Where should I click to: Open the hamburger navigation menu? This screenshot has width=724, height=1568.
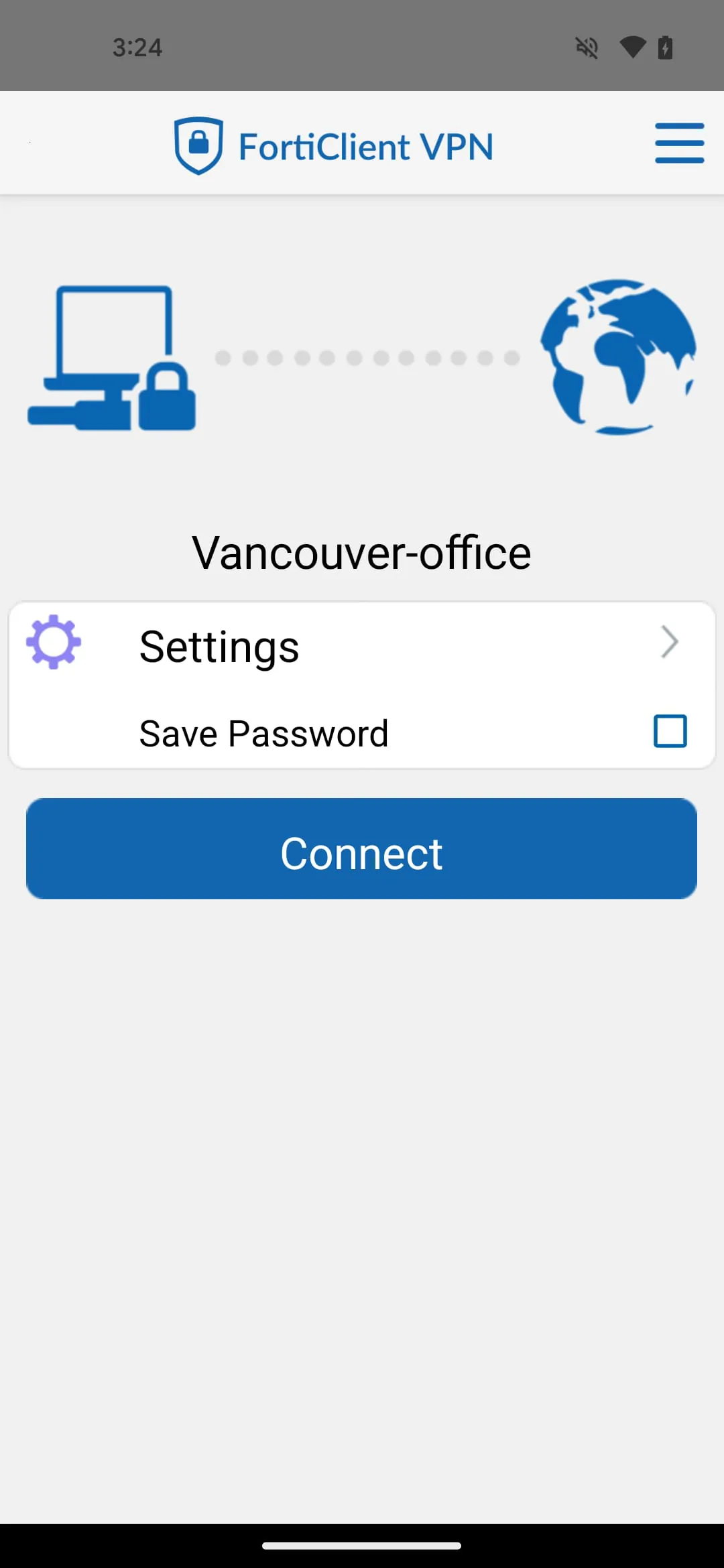pos(680,143)
